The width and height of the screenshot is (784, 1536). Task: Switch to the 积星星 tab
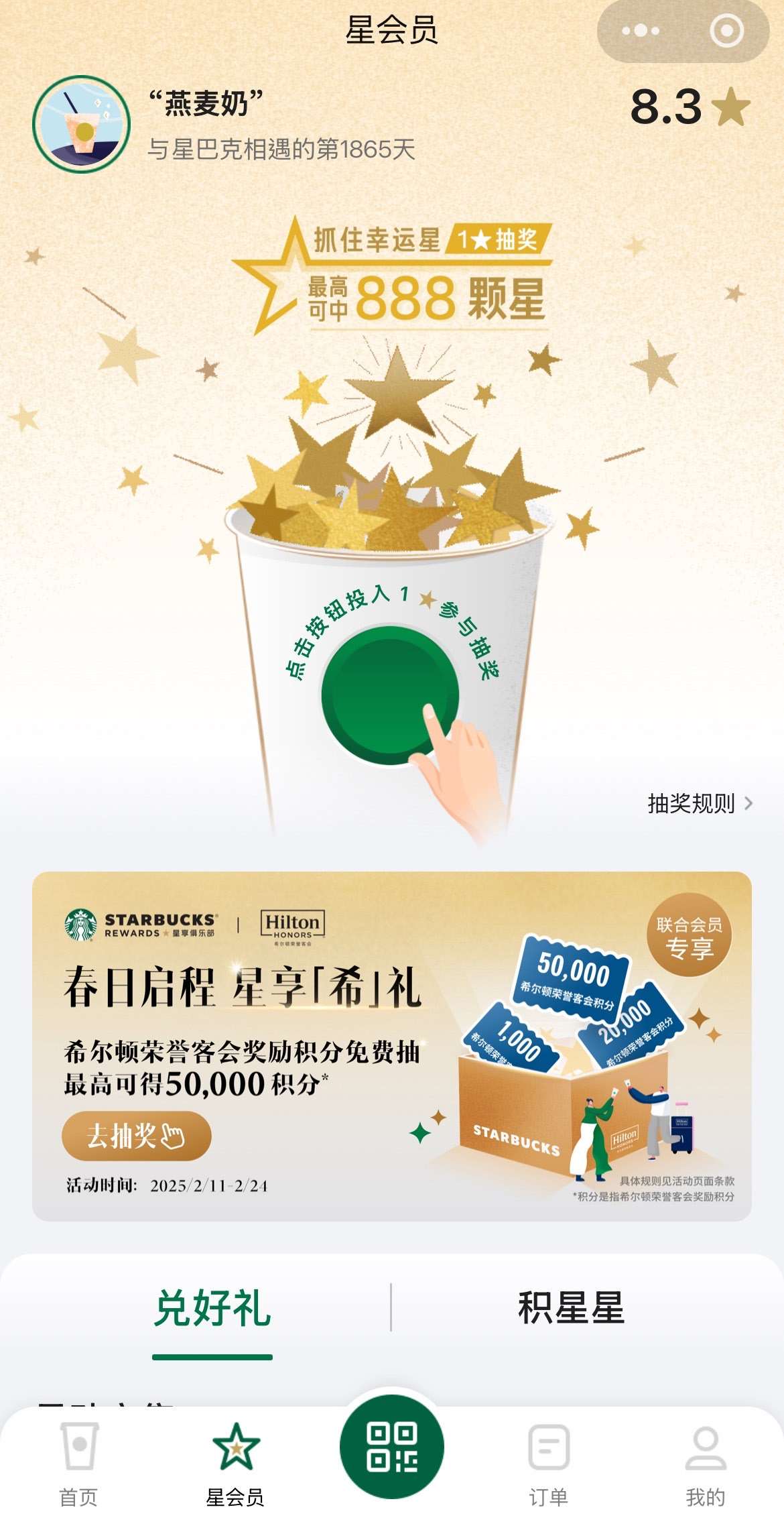(571, 1308)
